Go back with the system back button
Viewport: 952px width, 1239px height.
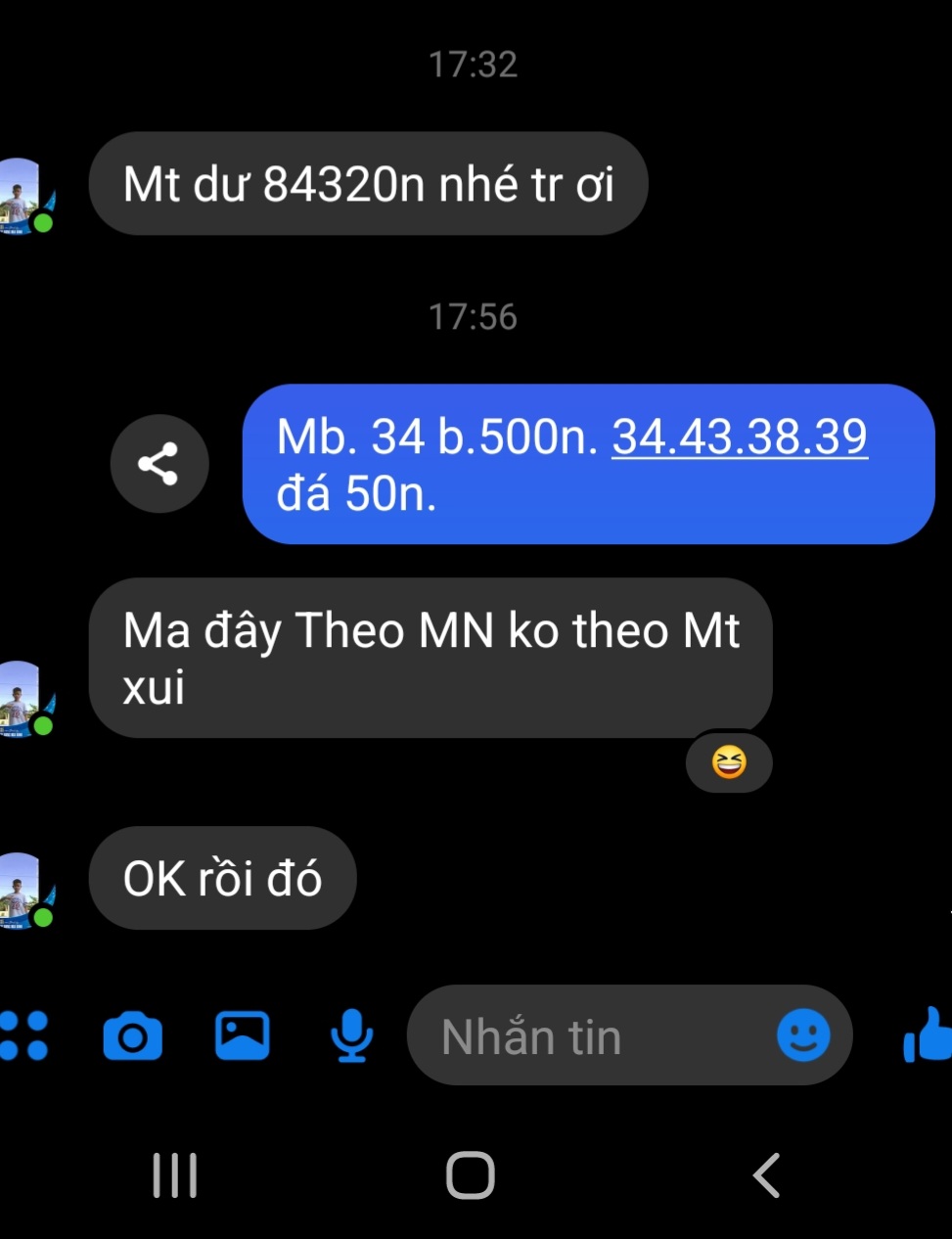click(766, 1174)
